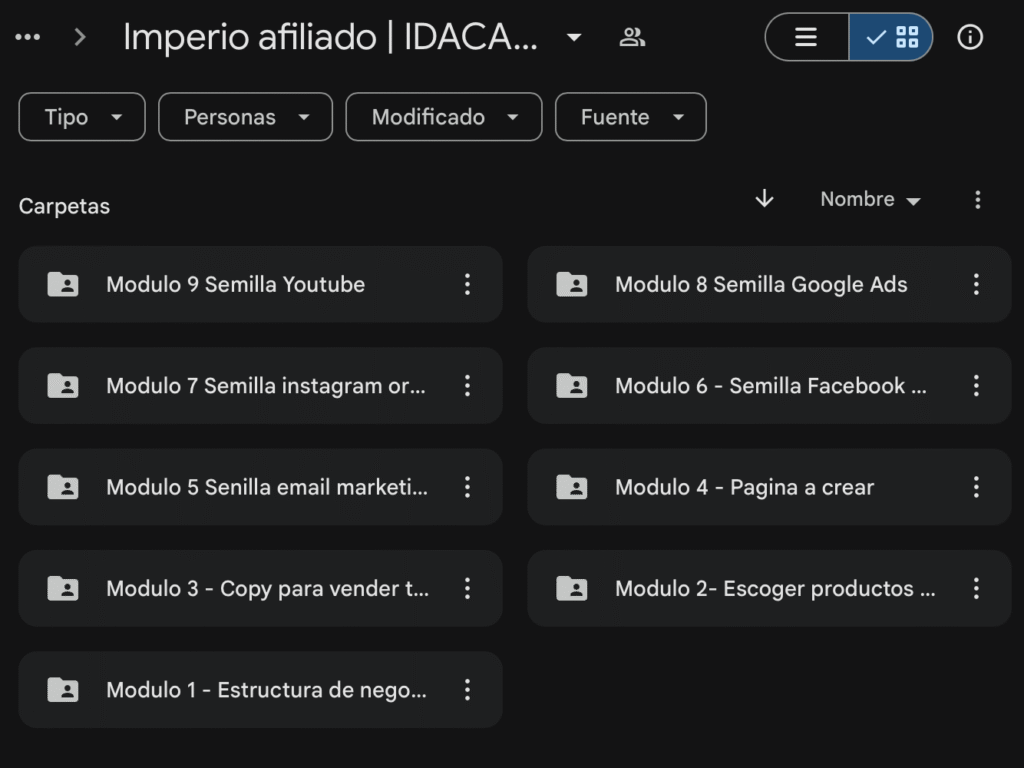Screen dimensions: 1024x768
Task: Expand the Imperio afiliado folder title dropdown
Action: click(x=574, y=37)
